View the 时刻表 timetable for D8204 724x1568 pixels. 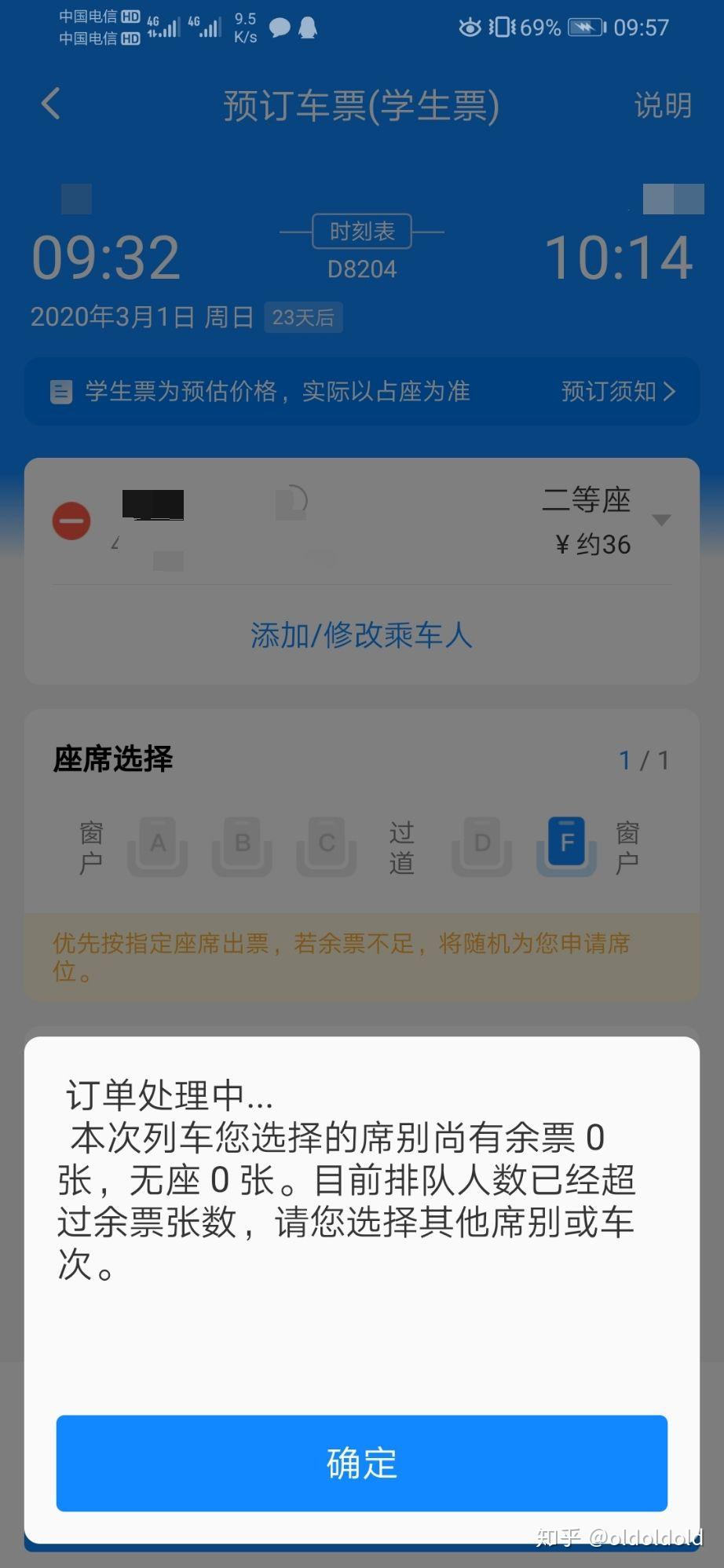coord(361,232)
